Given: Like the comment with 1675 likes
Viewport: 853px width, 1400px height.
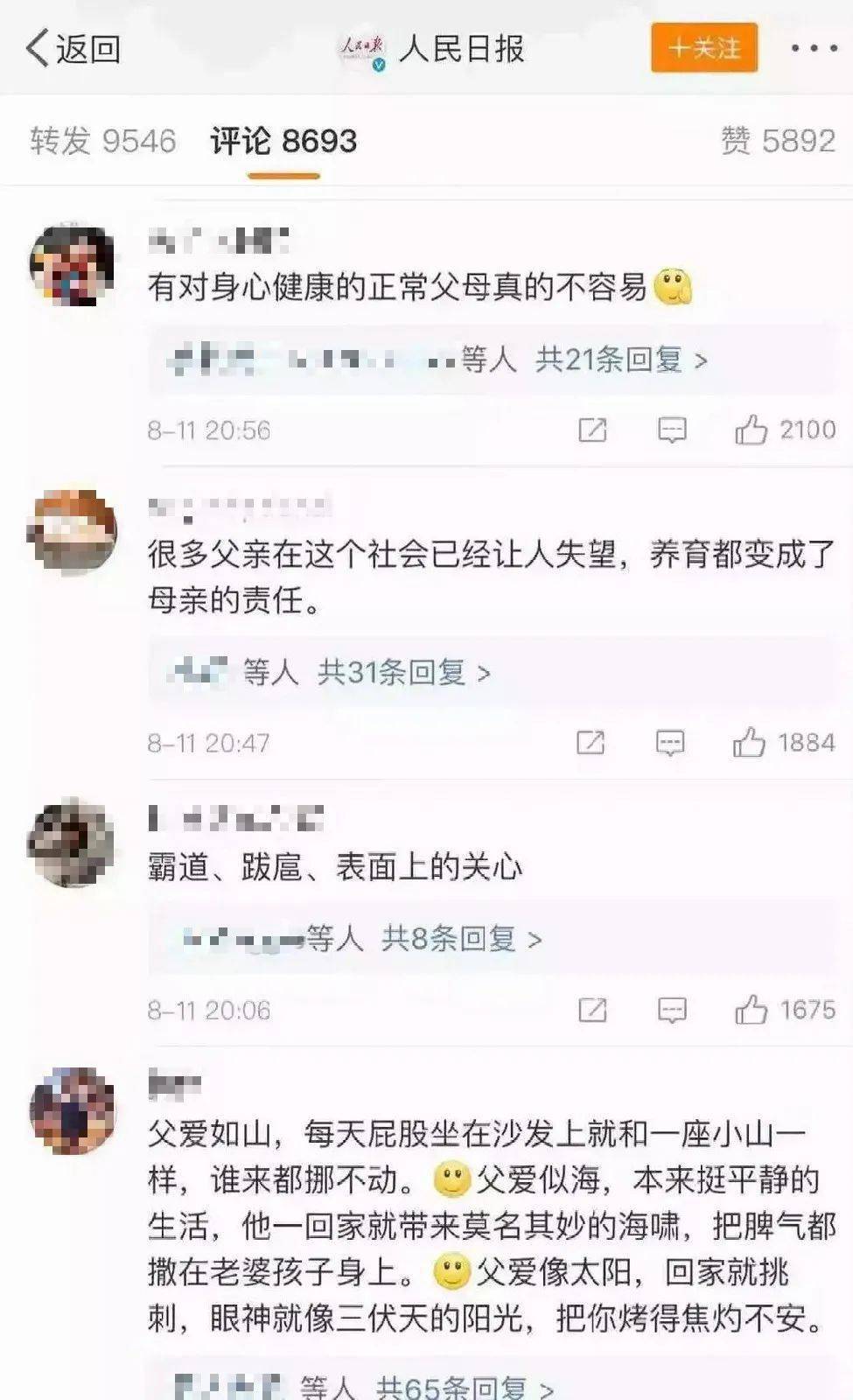Looking at the screenshot, I should (x=752, y=1011).
